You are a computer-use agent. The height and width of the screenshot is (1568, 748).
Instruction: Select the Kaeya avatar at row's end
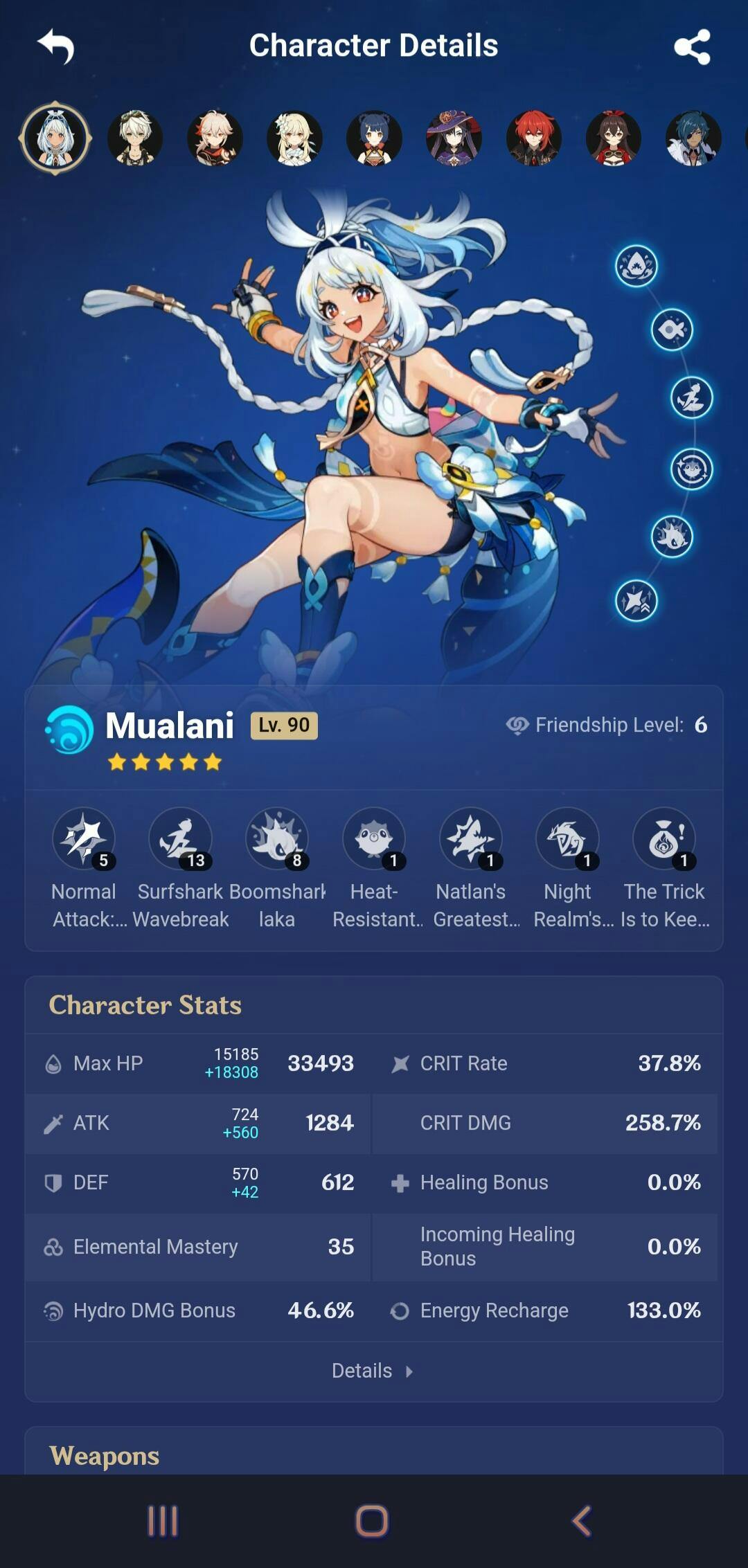tap(693, 138)
